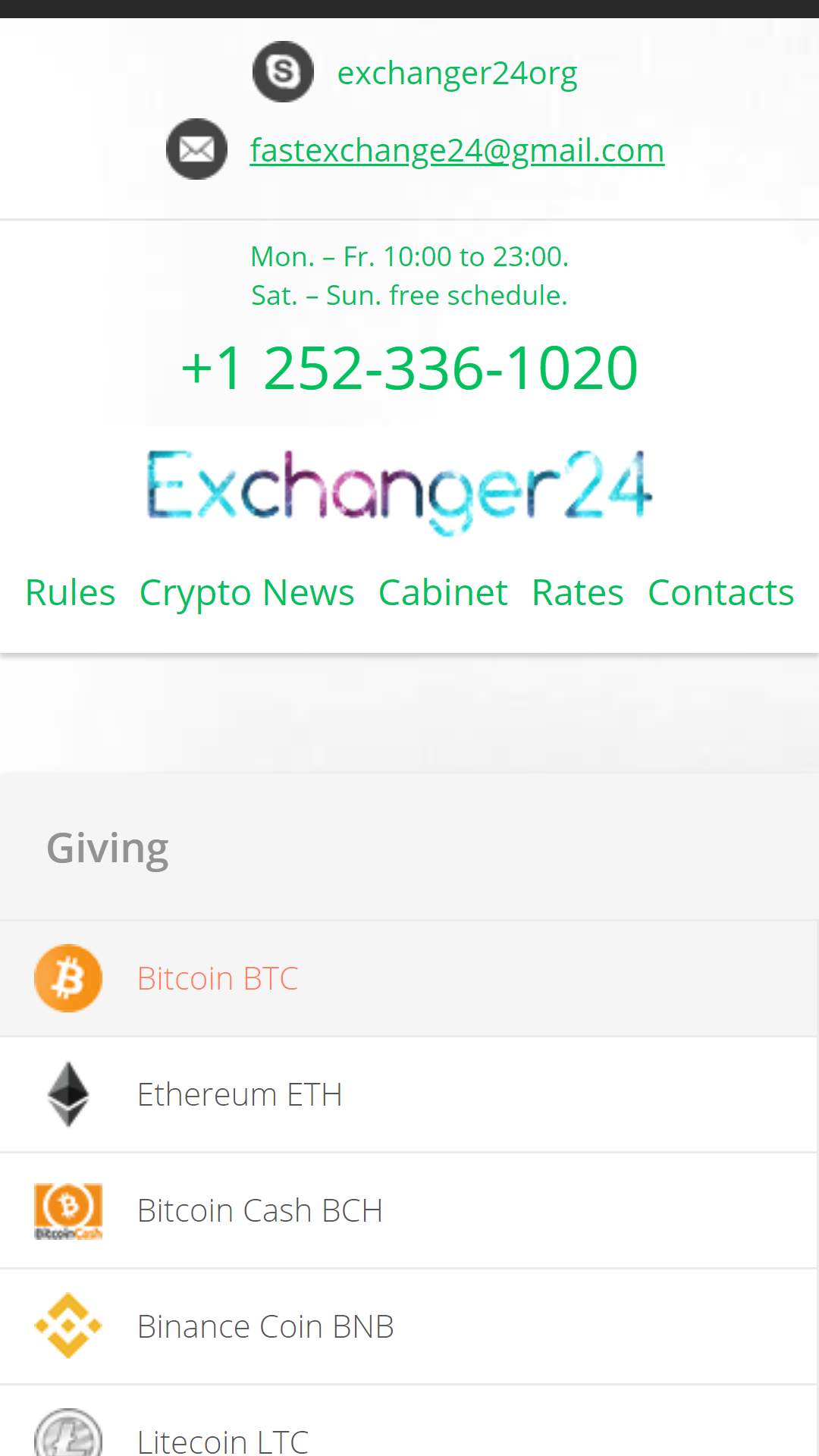The height and width of the screenshot is (1456, 819).
Task: View the Rates page
Action: [x=578, y=592]
